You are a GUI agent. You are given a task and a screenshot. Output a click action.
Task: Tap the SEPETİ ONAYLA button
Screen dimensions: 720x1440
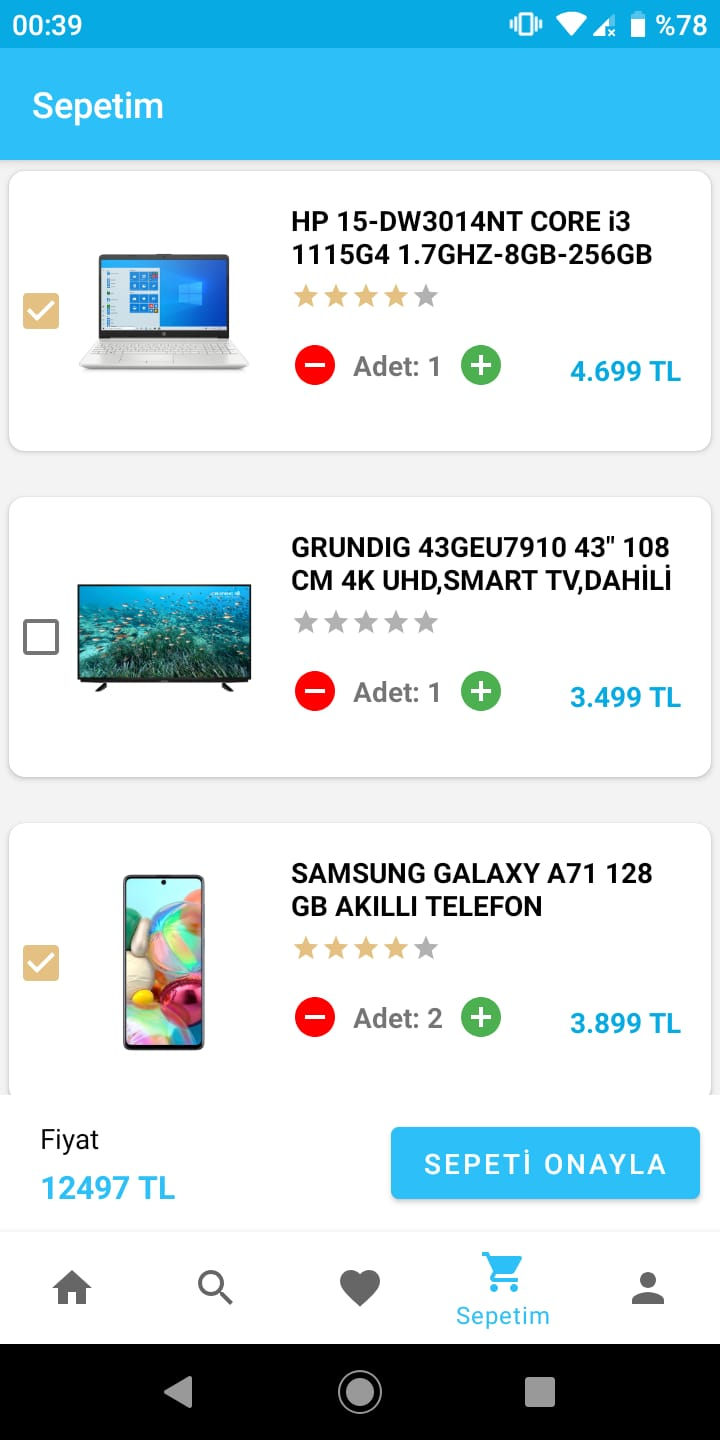pyautogui.click(x=544, y=1163)
